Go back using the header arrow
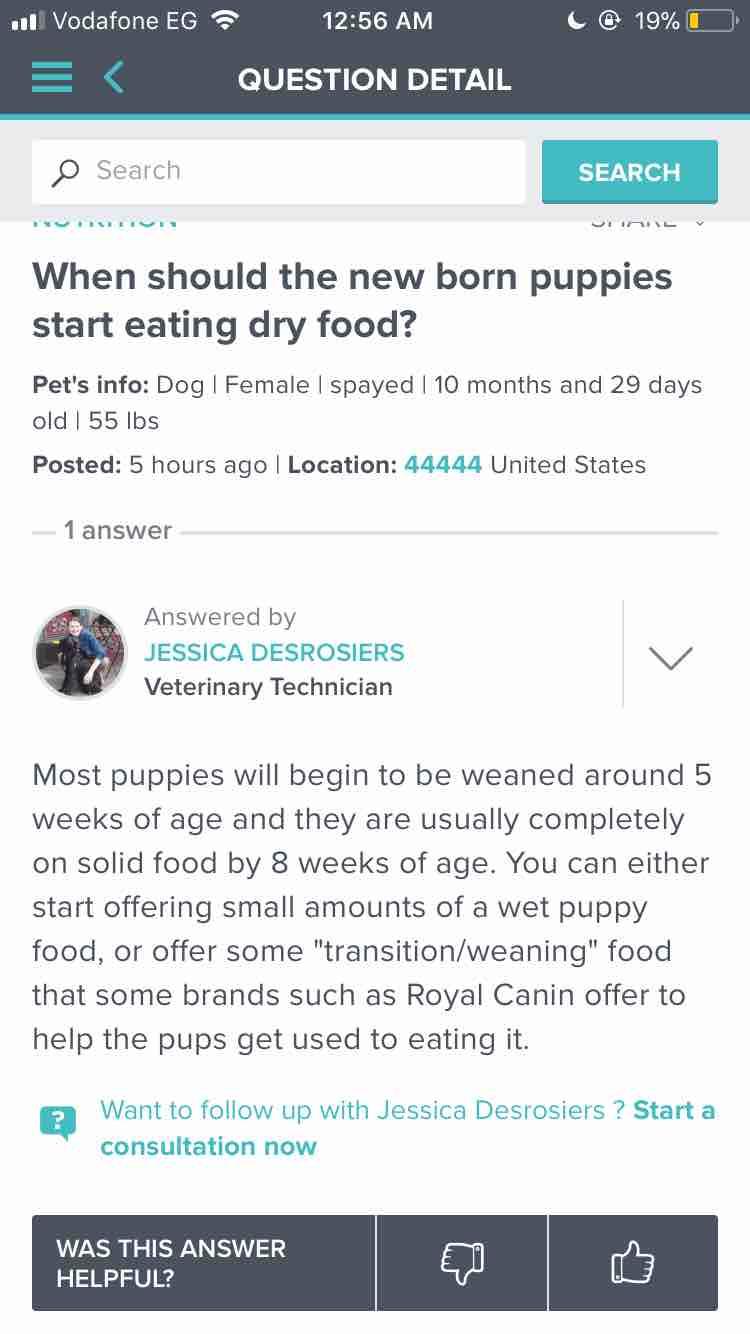750x1334 pixels. (x=114, y=78)
